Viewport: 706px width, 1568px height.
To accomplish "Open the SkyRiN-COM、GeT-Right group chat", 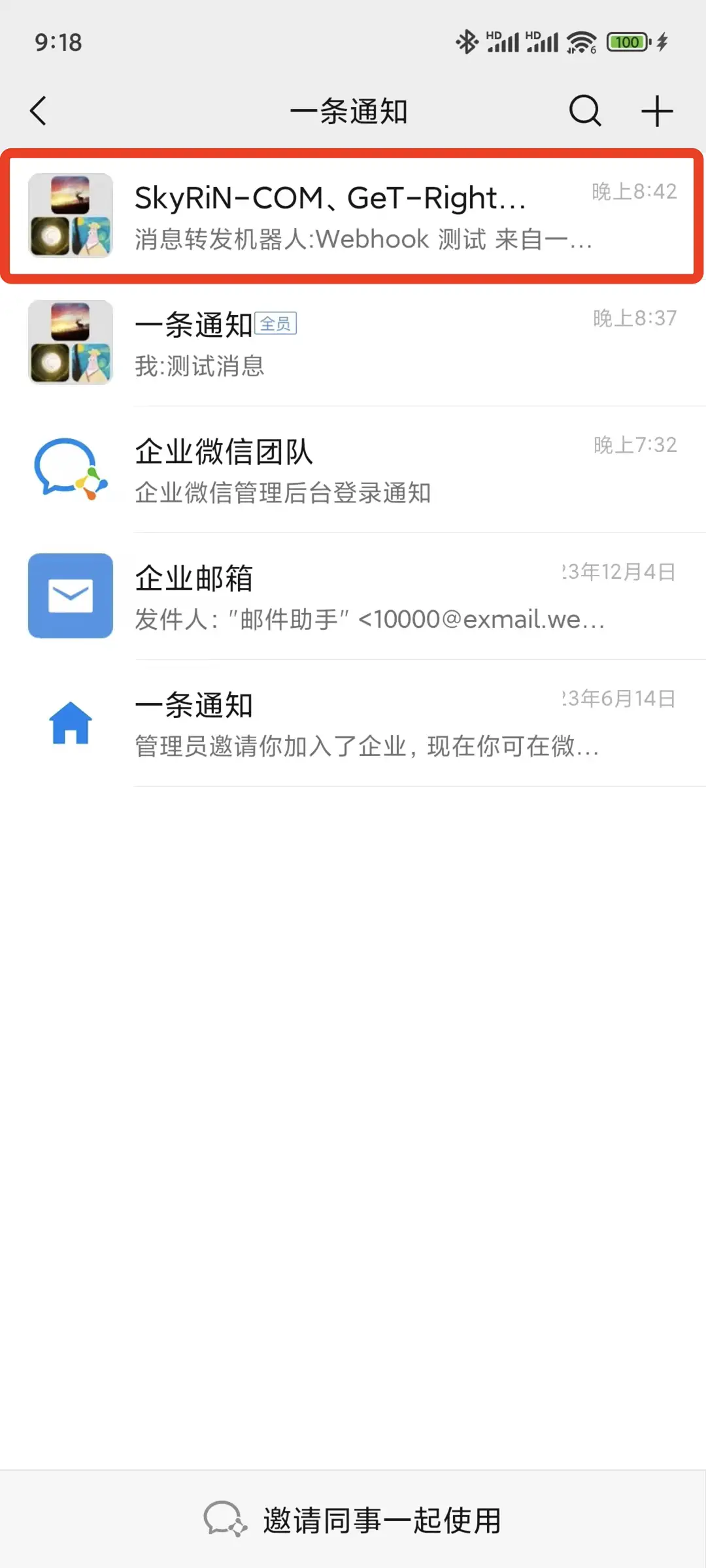I will click(x=353, y=216).
